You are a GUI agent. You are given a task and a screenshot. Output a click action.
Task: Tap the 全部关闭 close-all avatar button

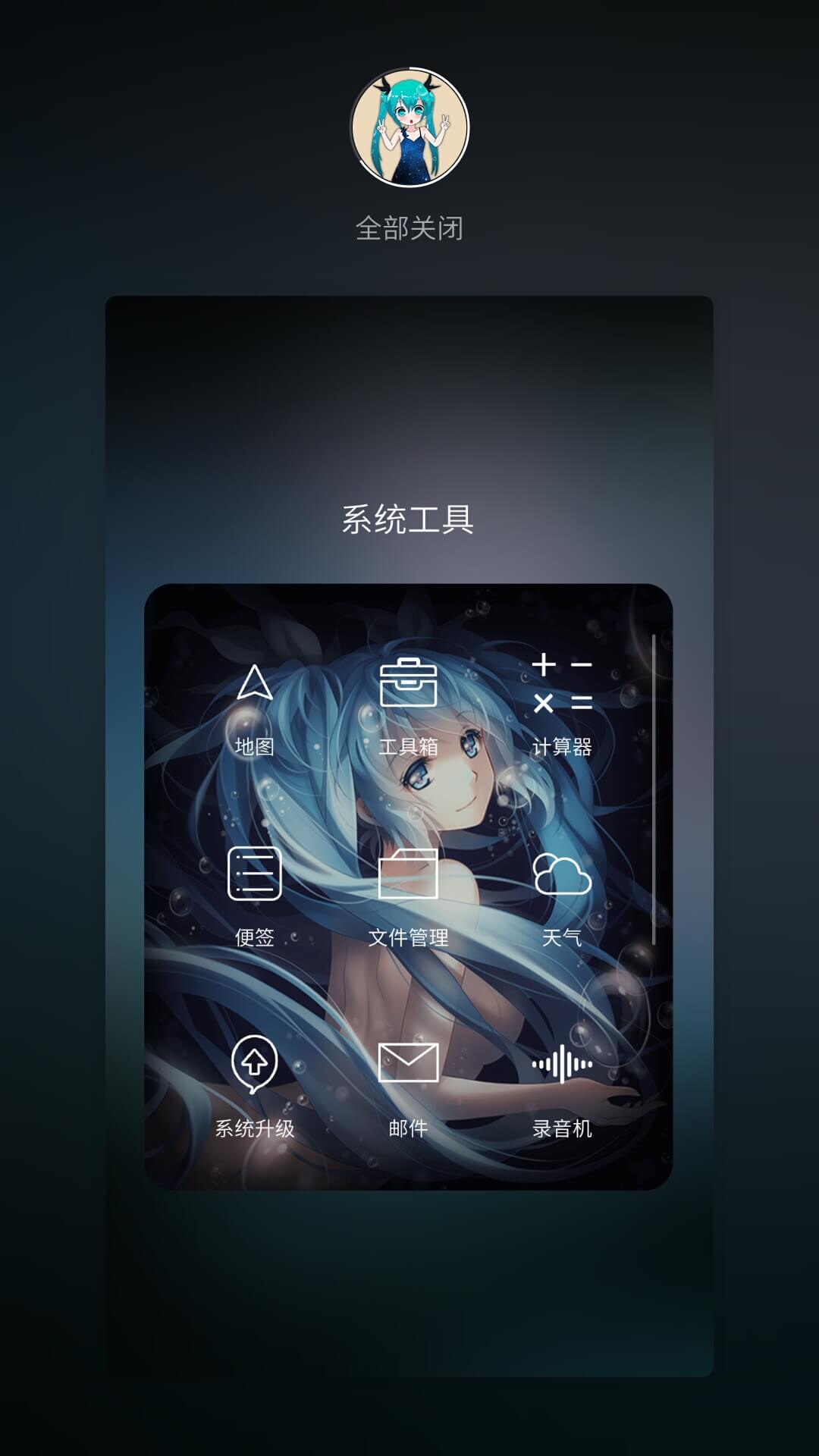pos(409,127)
